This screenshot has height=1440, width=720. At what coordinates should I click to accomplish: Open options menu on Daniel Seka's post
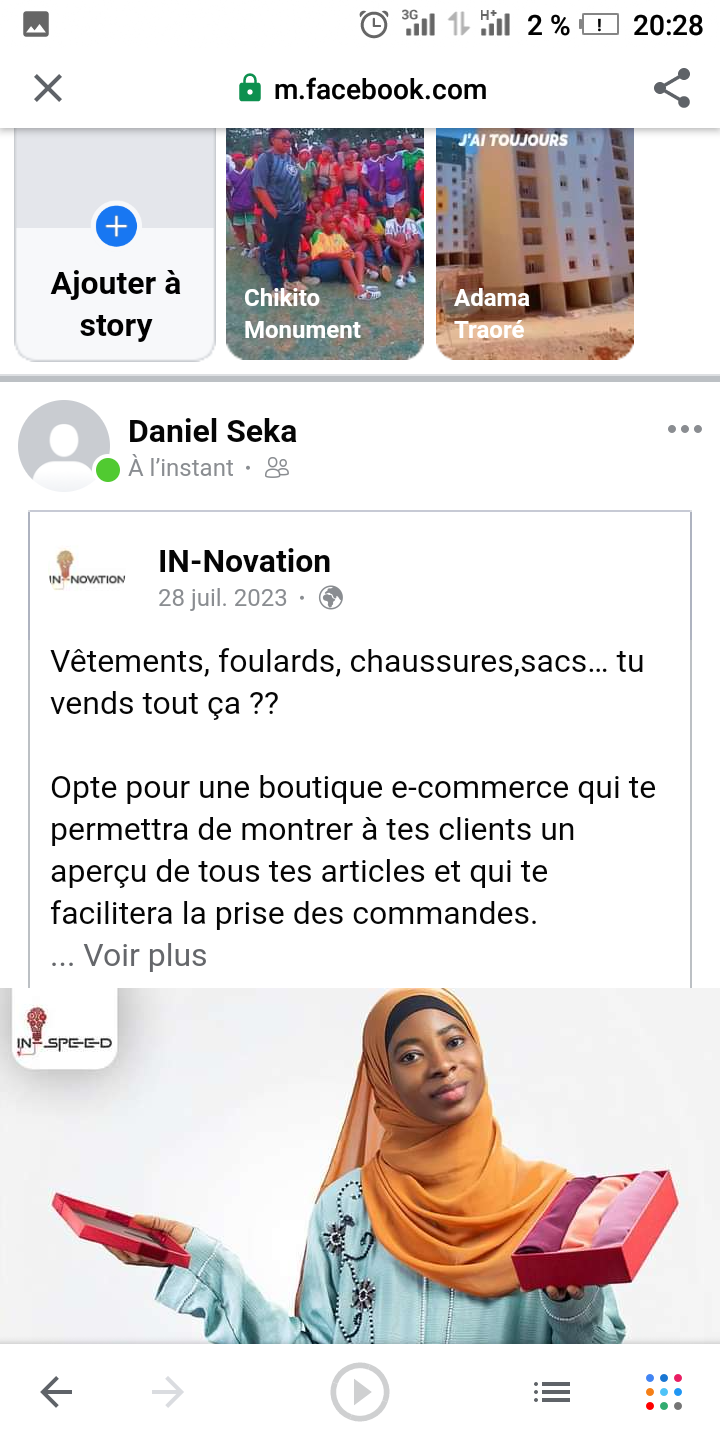tap(684, 430)
